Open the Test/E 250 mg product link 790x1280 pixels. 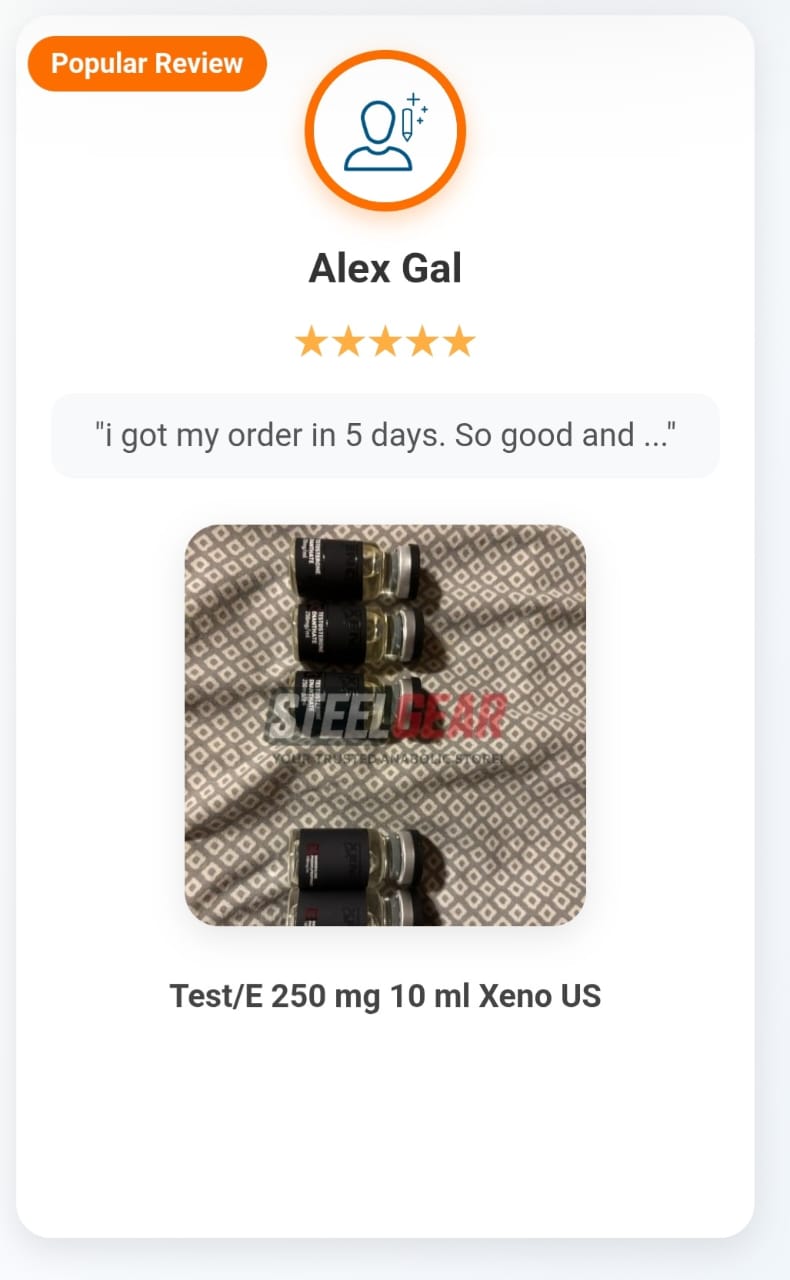coord(385,996)
